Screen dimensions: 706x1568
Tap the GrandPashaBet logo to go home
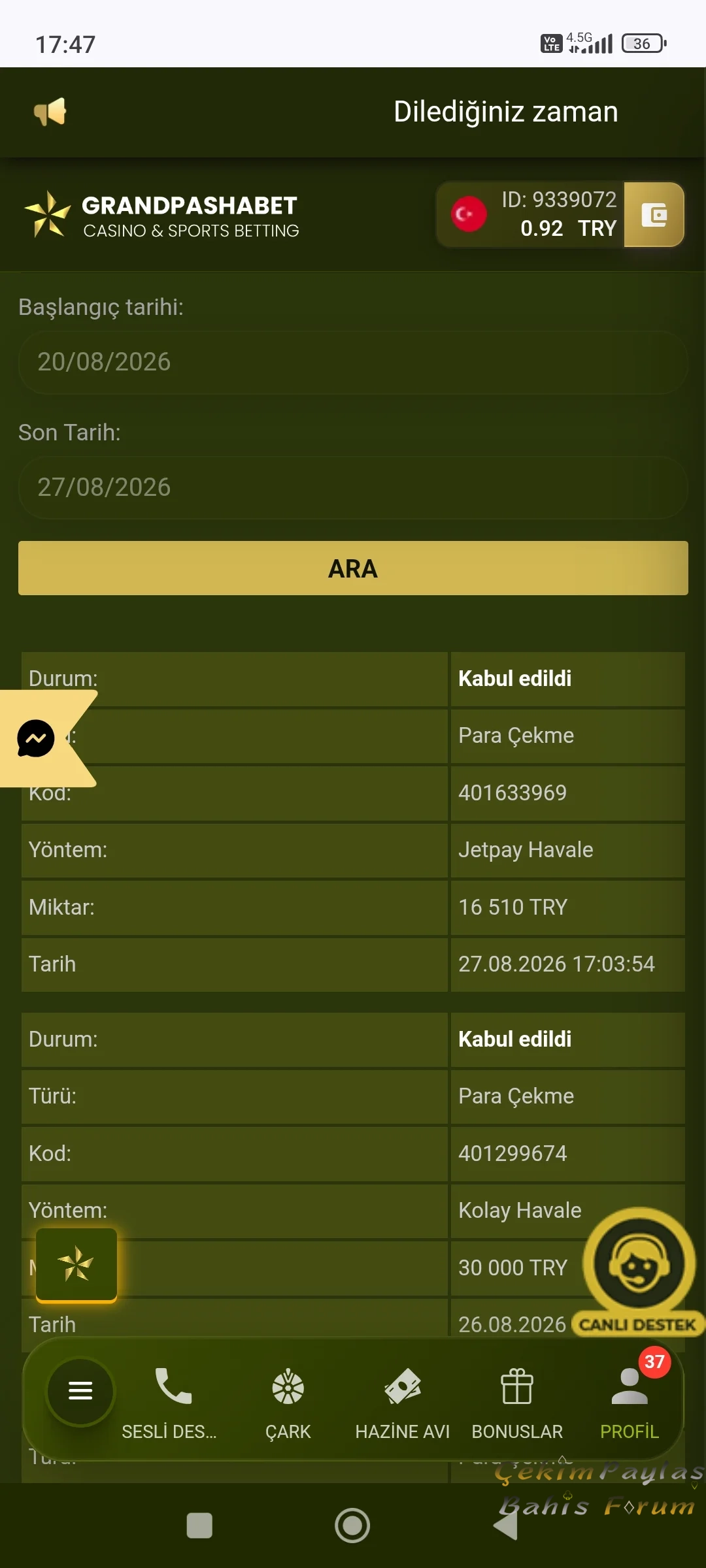click(x=161, y=214)
